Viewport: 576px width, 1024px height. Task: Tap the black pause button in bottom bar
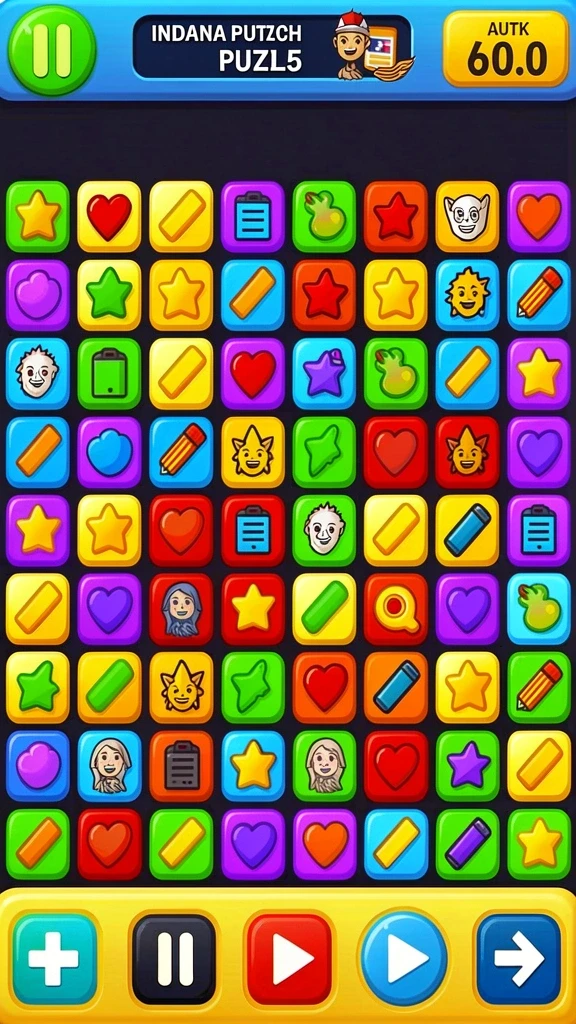pos(175,959)
